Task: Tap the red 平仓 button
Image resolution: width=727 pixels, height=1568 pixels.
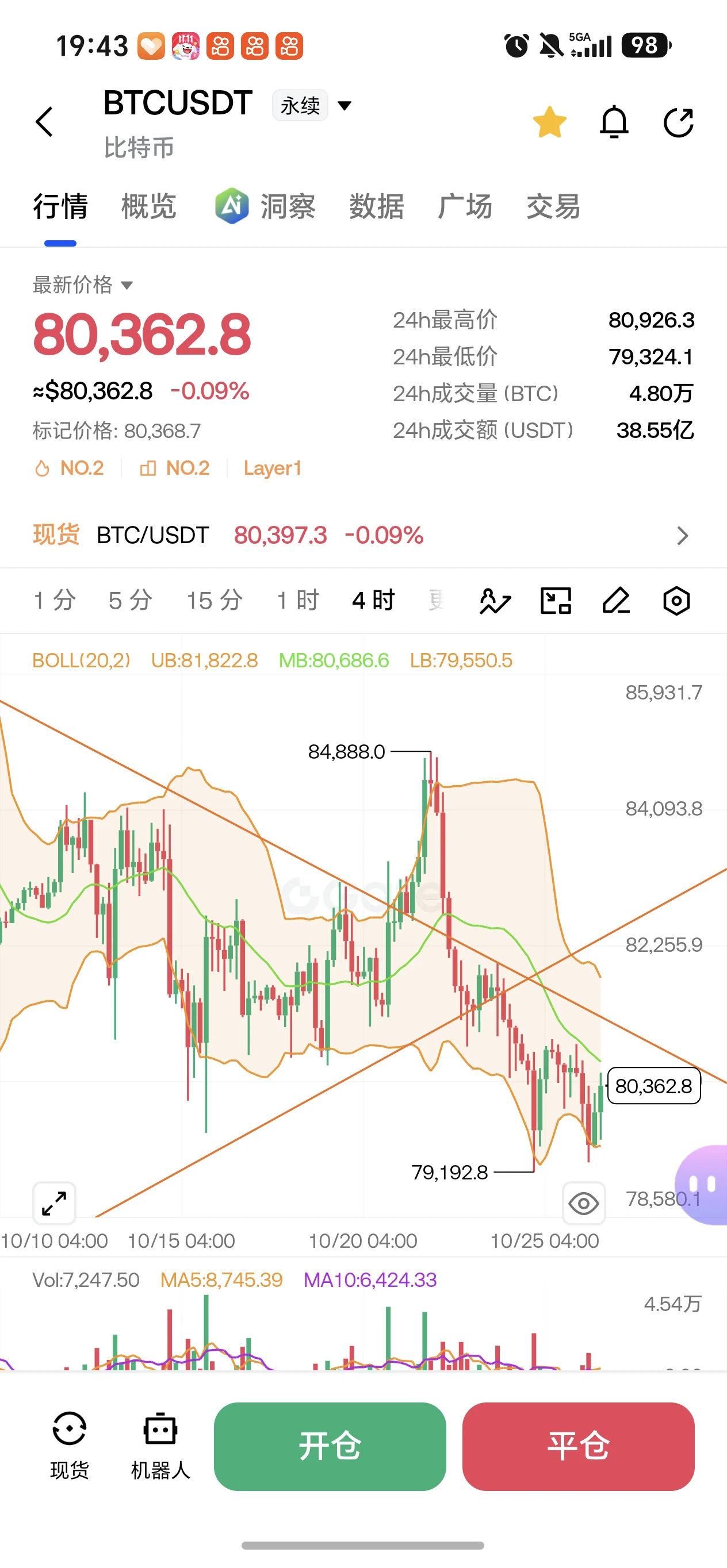Action: point(579,1446)
